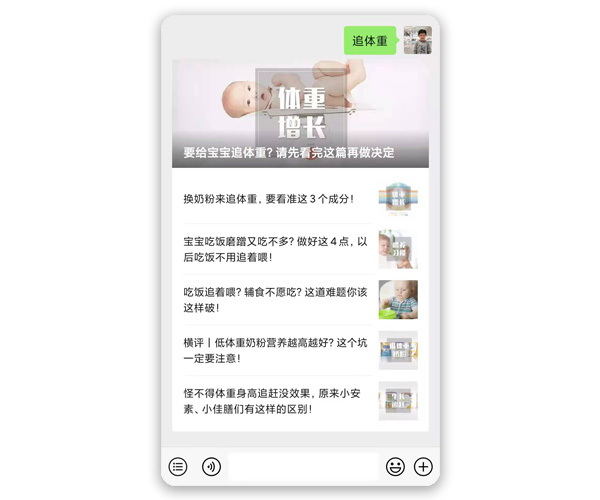Tap the message text input field

pyautogui.click(x=302, y=466)
